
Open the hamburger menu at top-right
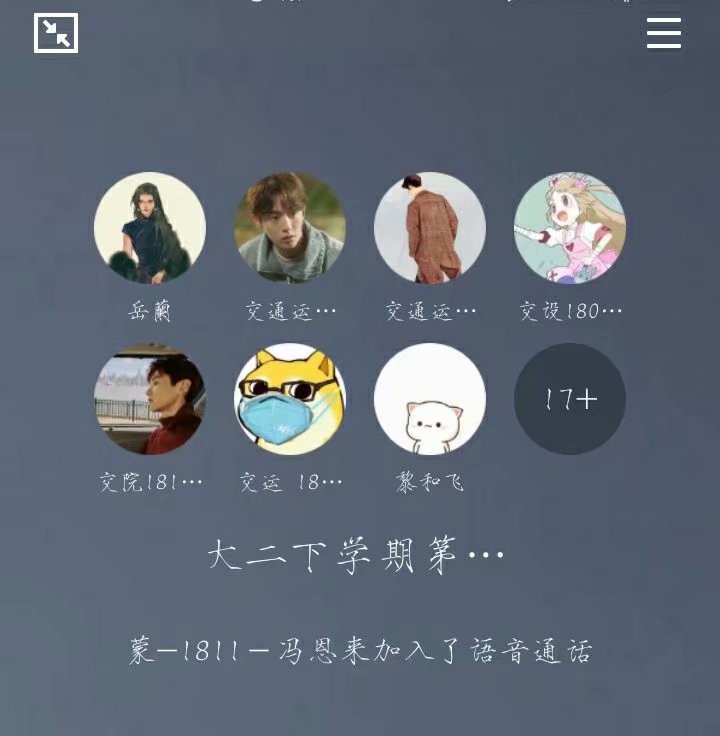(663, 33)
